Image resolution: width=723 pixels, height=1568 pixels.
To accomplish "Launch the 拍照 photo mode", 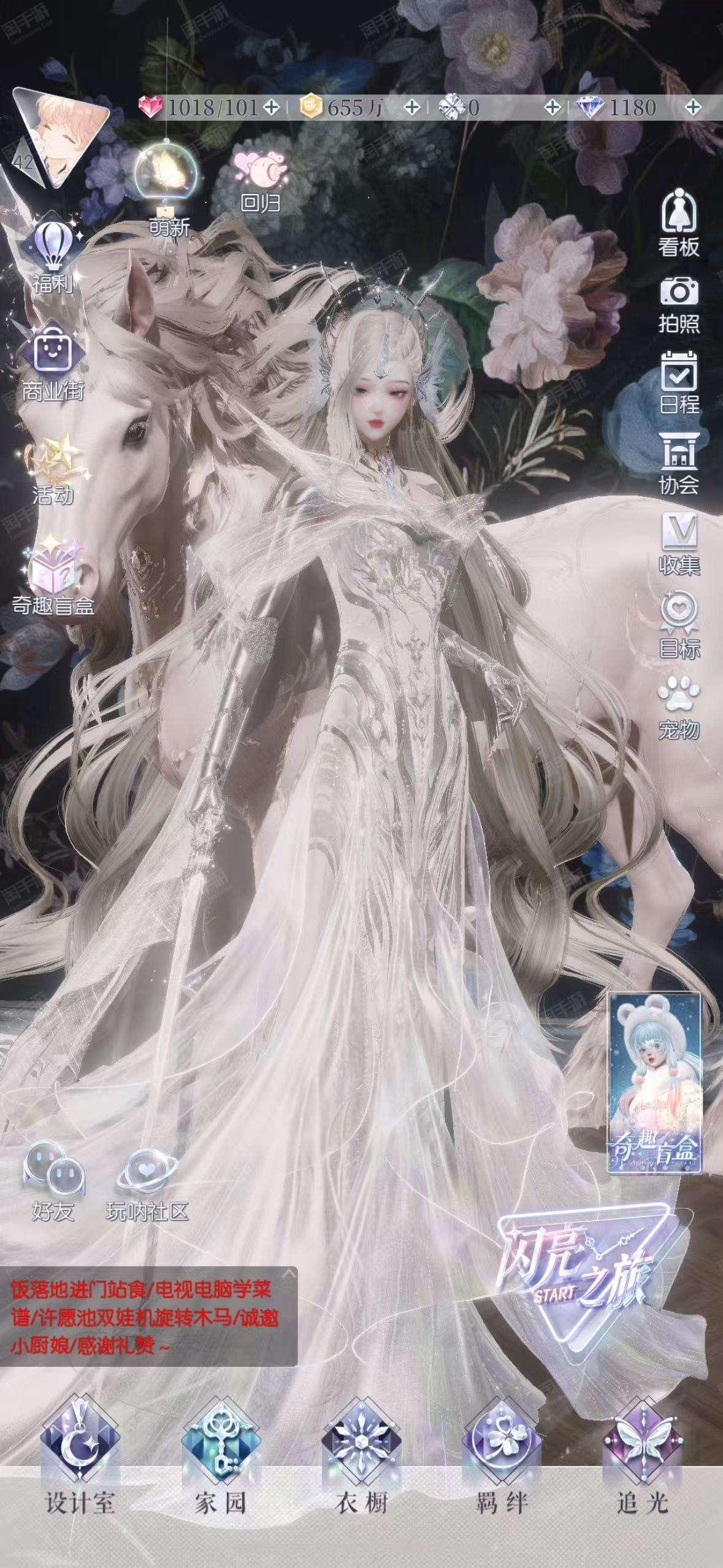I will coord(679,304).
